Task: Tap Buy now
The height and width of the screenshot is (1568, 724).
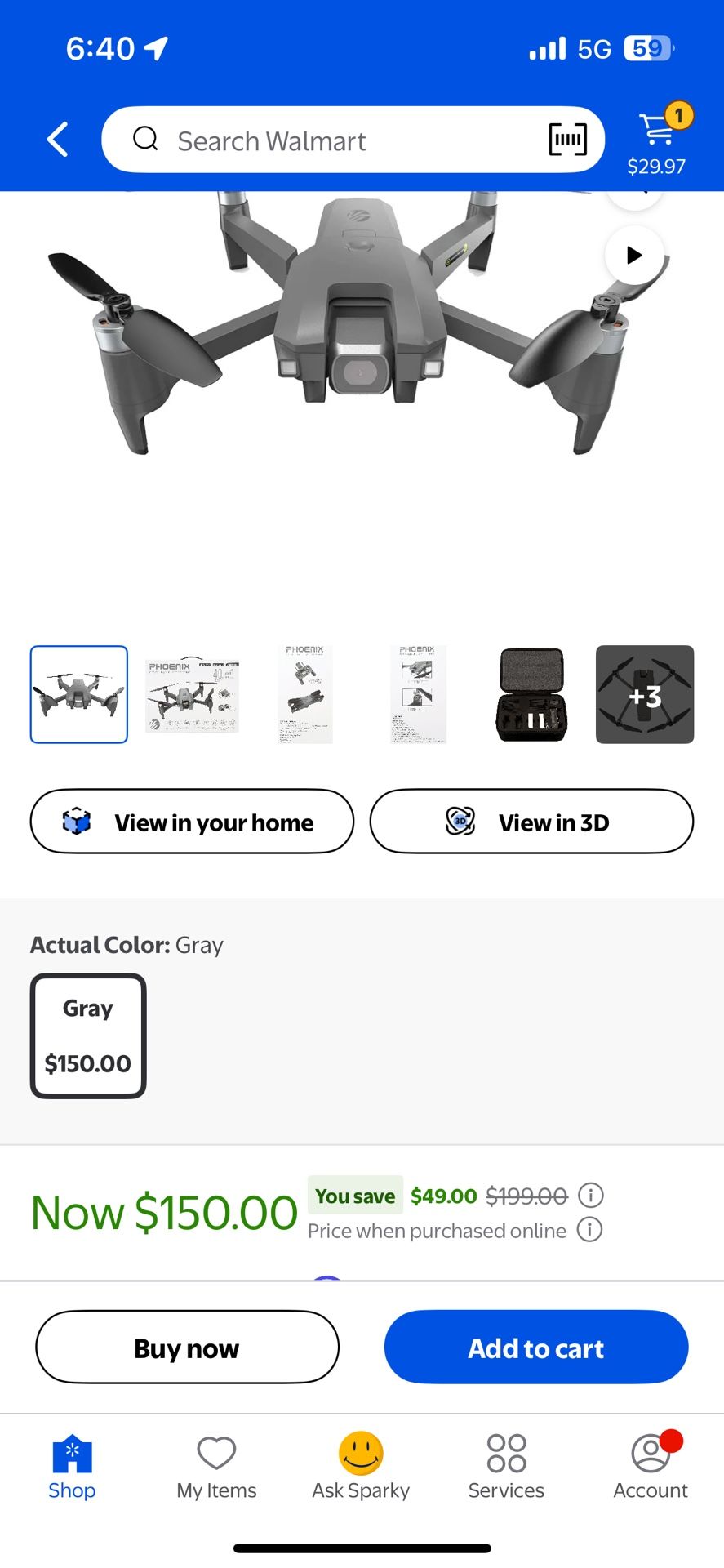Action: click(x=187, y=1347)
